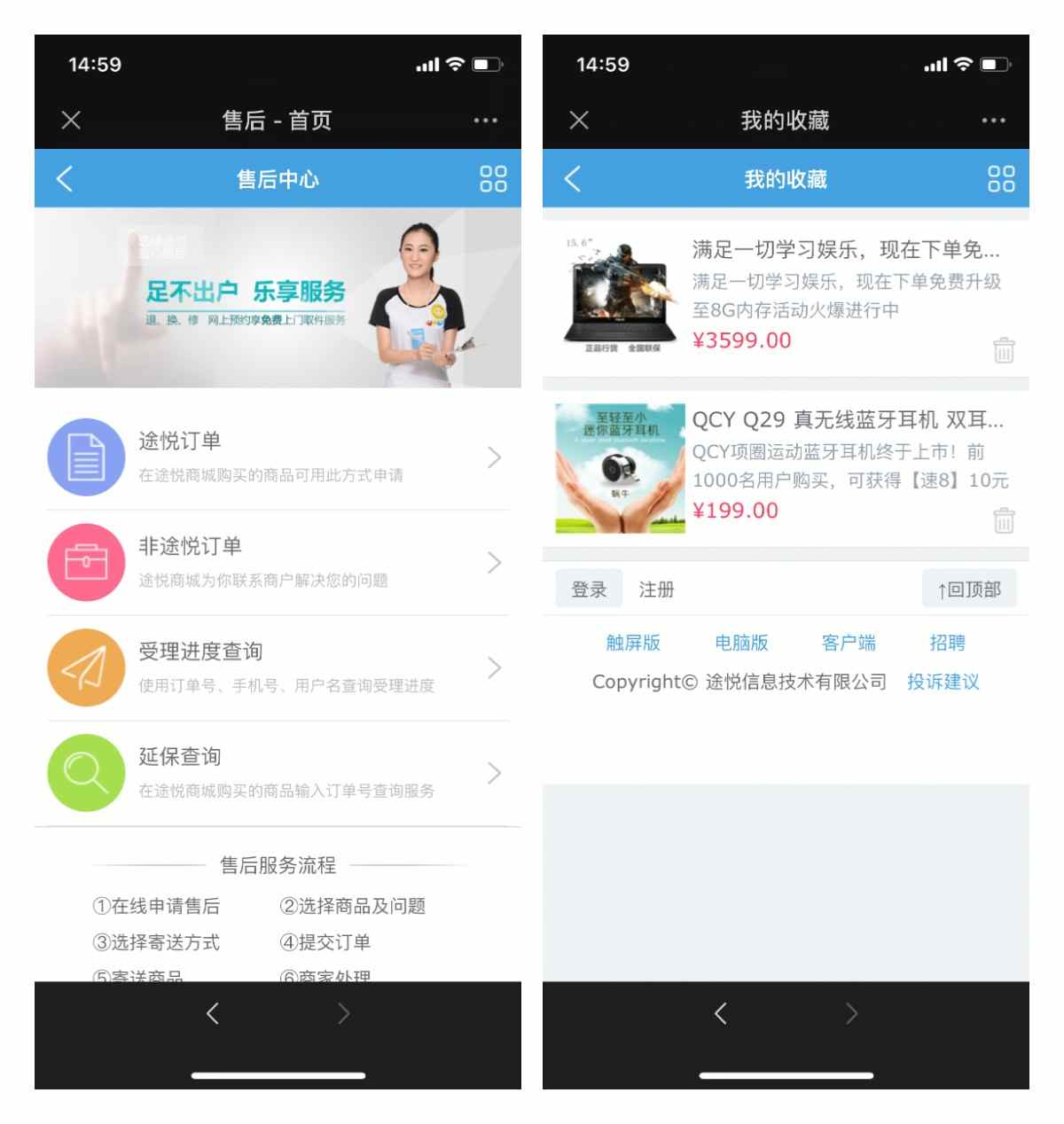Remove the QCY Q29 earphone from favorites
The width and height of the screenshot is (1064, 1124).
tap(1004, 520)
